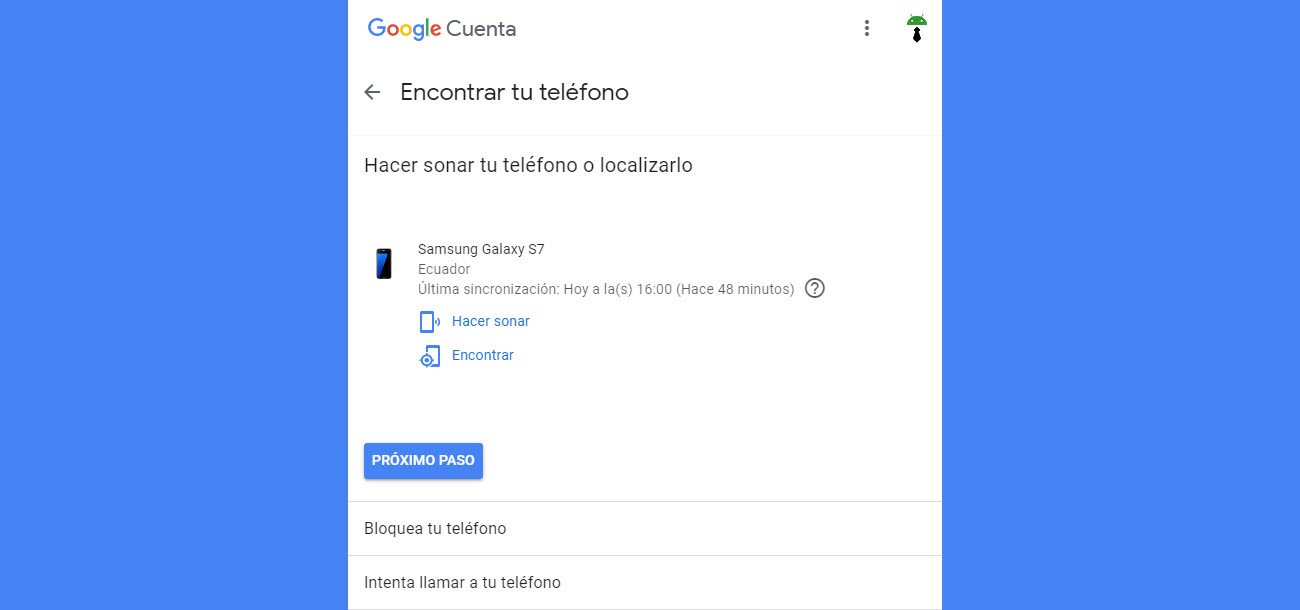Open the three-dot overflow menu
This screenshot has width=1300, height=610.
867,28
